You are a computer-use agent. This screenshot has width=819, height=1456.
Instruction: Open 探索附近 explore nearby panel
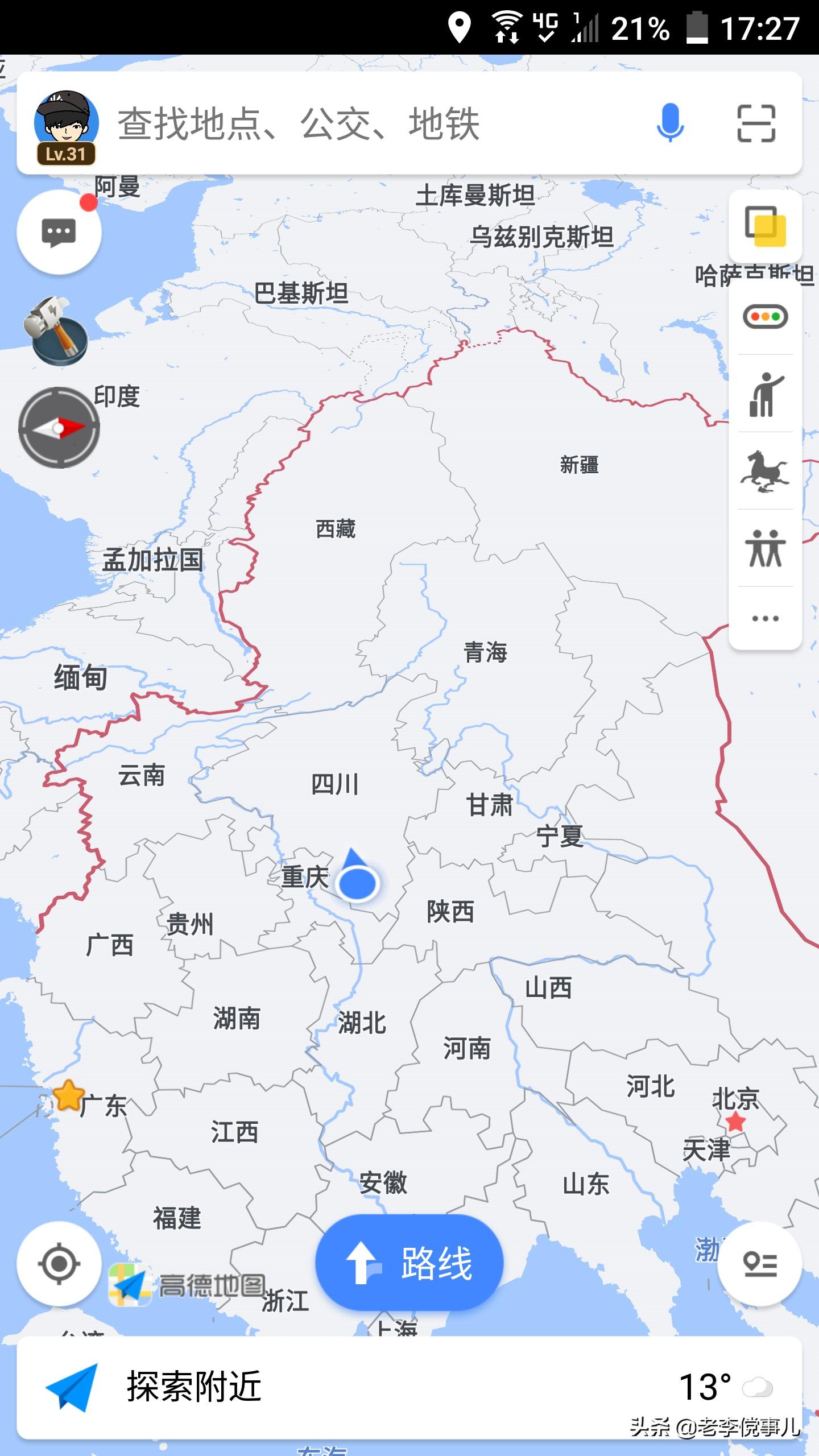click(x=193, y=1387)
